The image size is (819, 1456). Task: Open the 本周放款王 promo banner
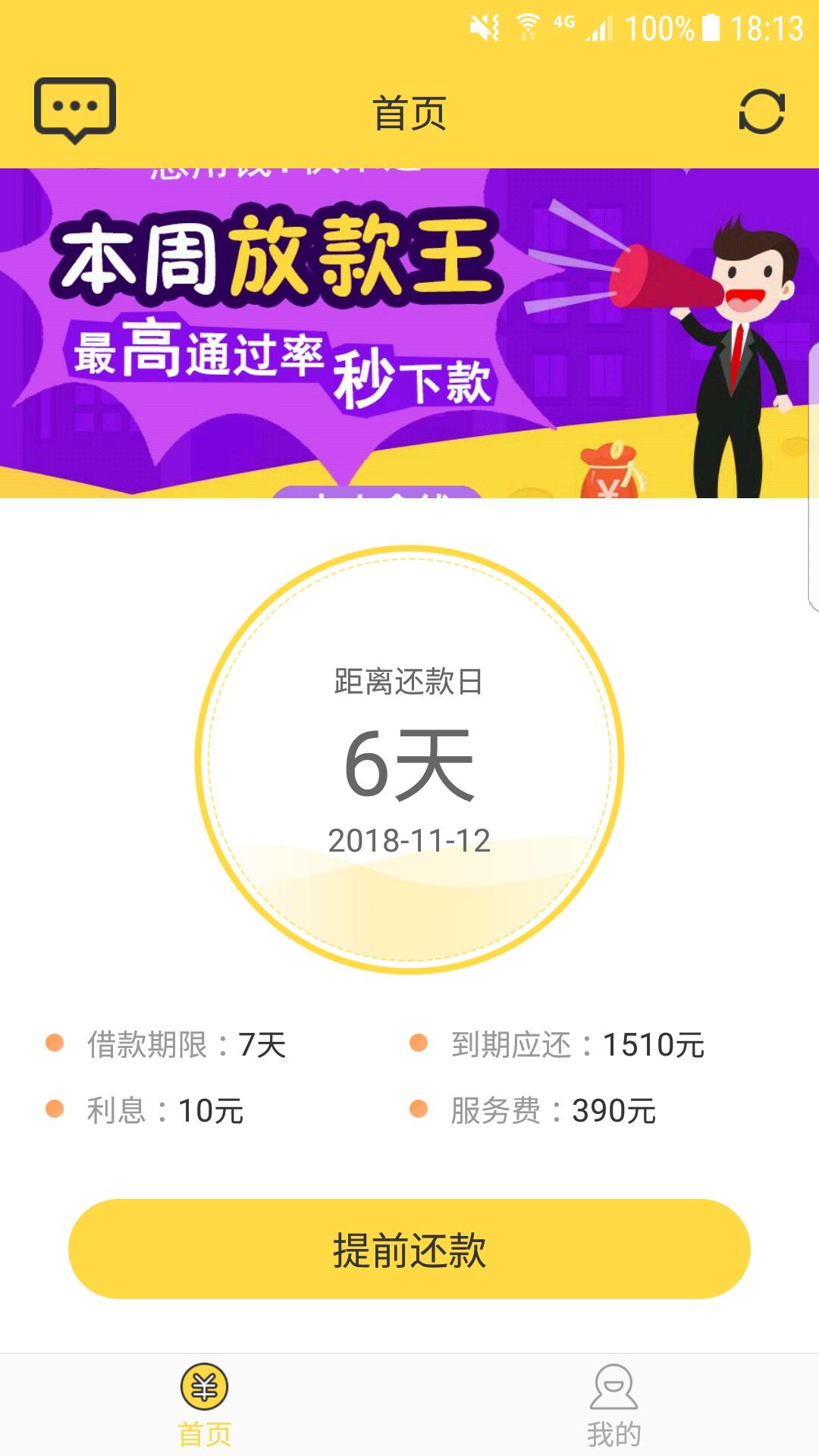pyautogui.click(x=409, y=333)
